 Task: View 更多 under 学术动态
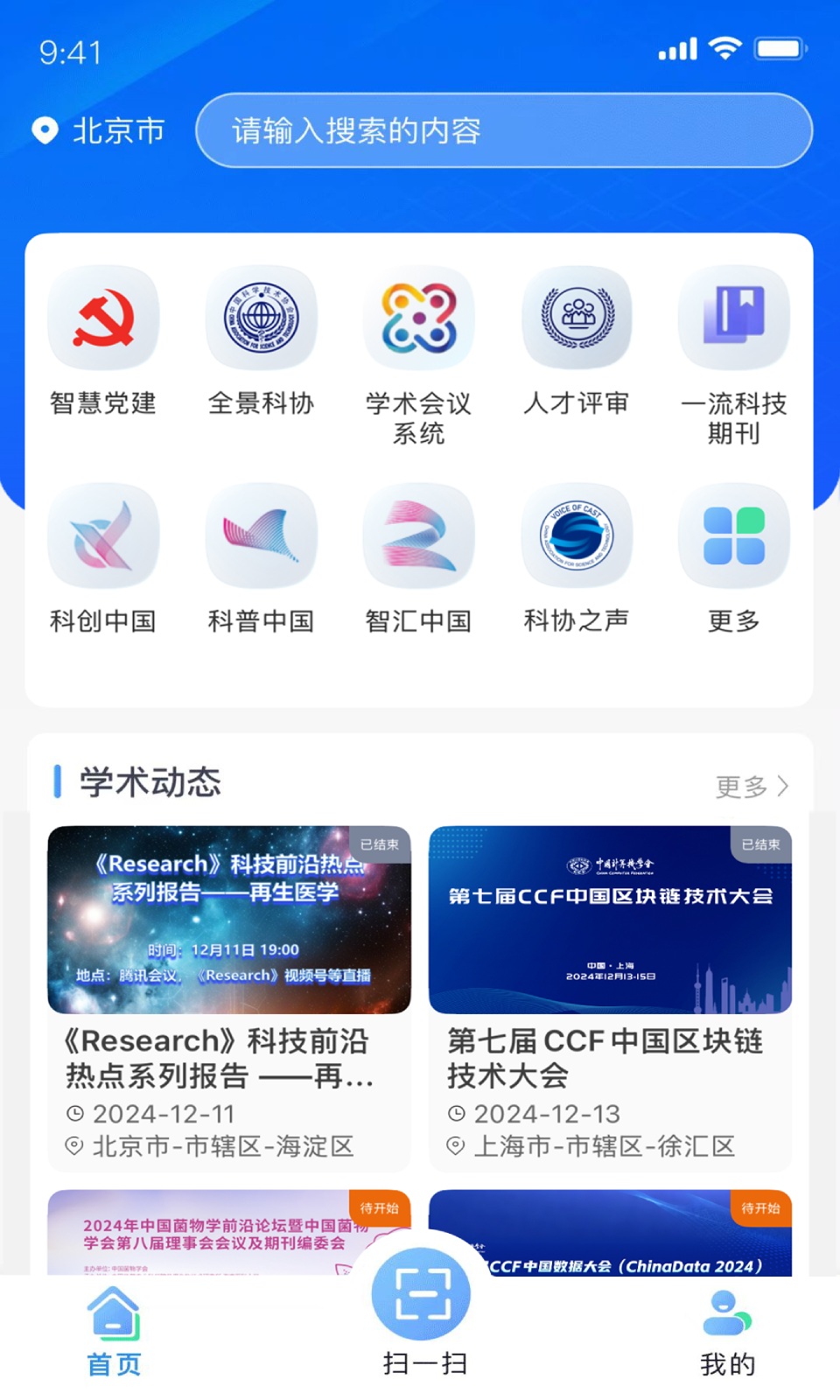pyautogui.click(x=752, y=786)
